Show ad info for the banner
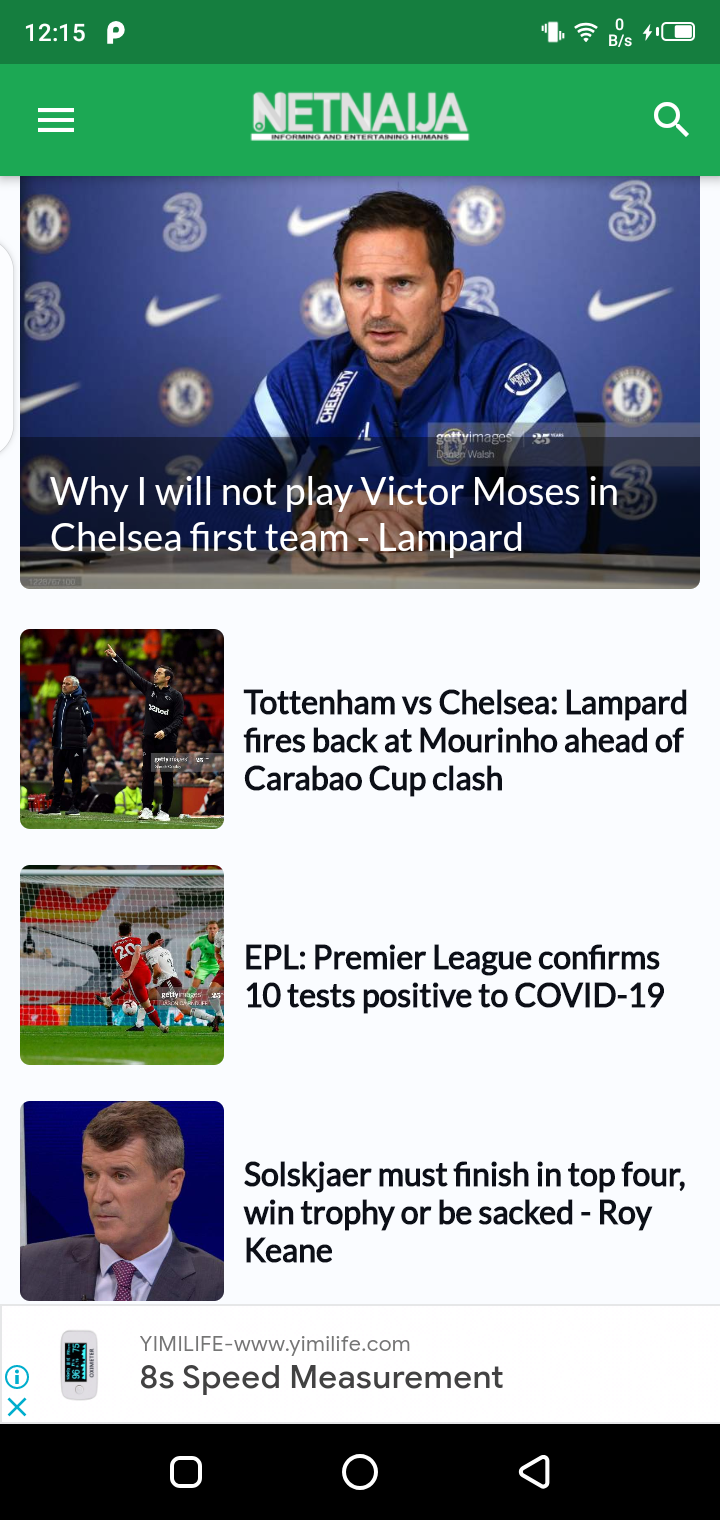720x1520 pixels. [17, 1377]
